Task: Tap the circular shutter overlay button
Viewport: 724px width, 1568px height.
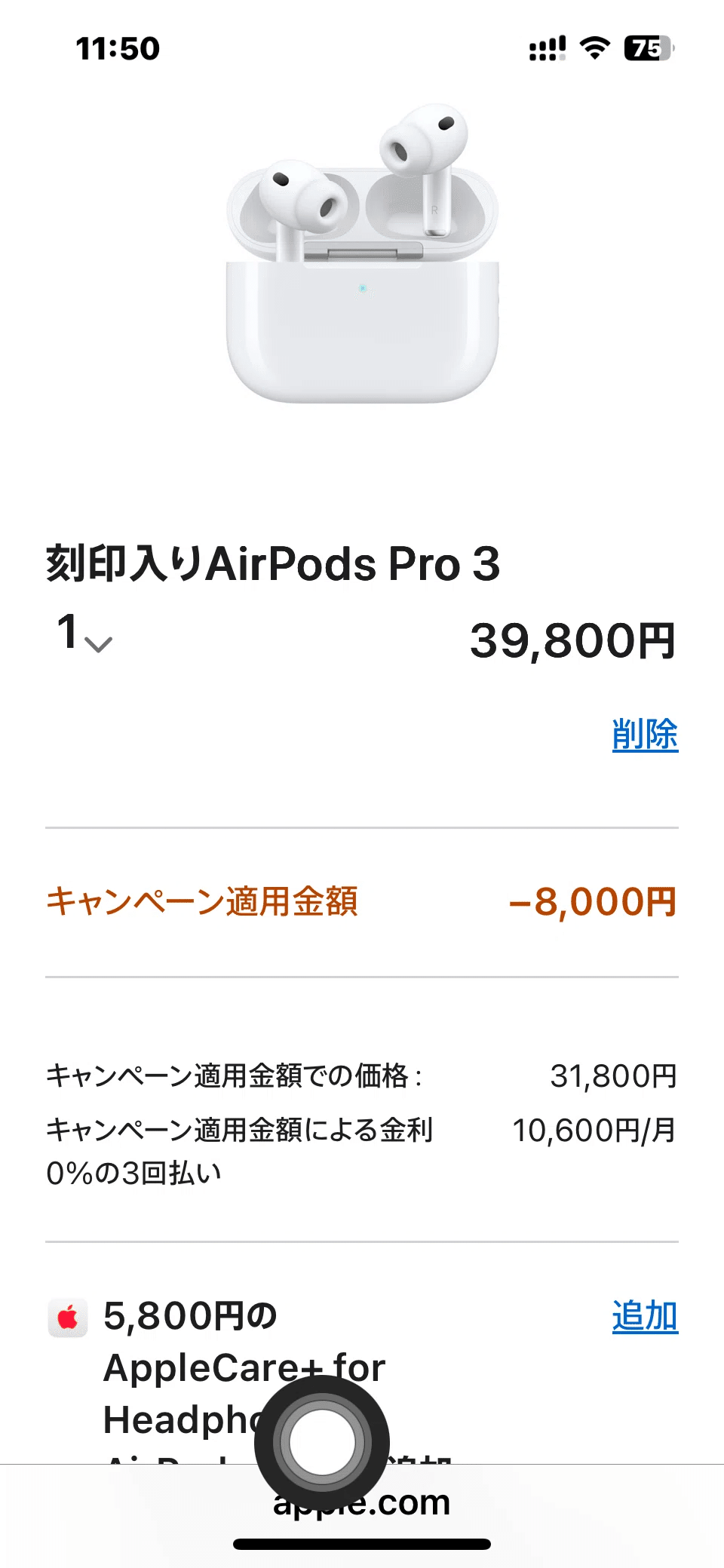Action: coord(323,1441)
